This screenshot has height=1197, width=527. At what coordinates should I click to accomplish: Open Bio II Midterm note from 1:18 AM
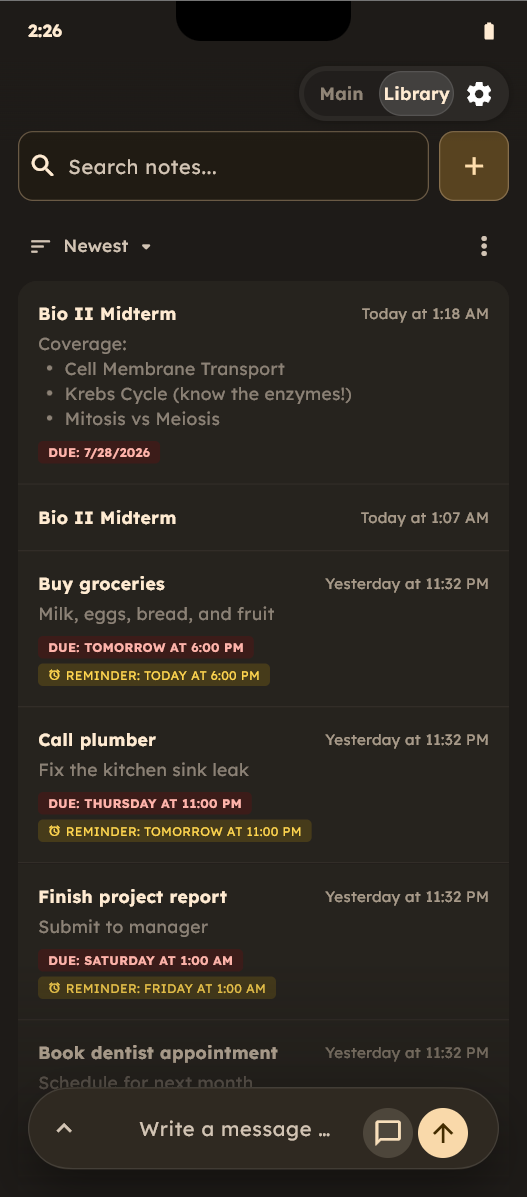click(264, 382)
